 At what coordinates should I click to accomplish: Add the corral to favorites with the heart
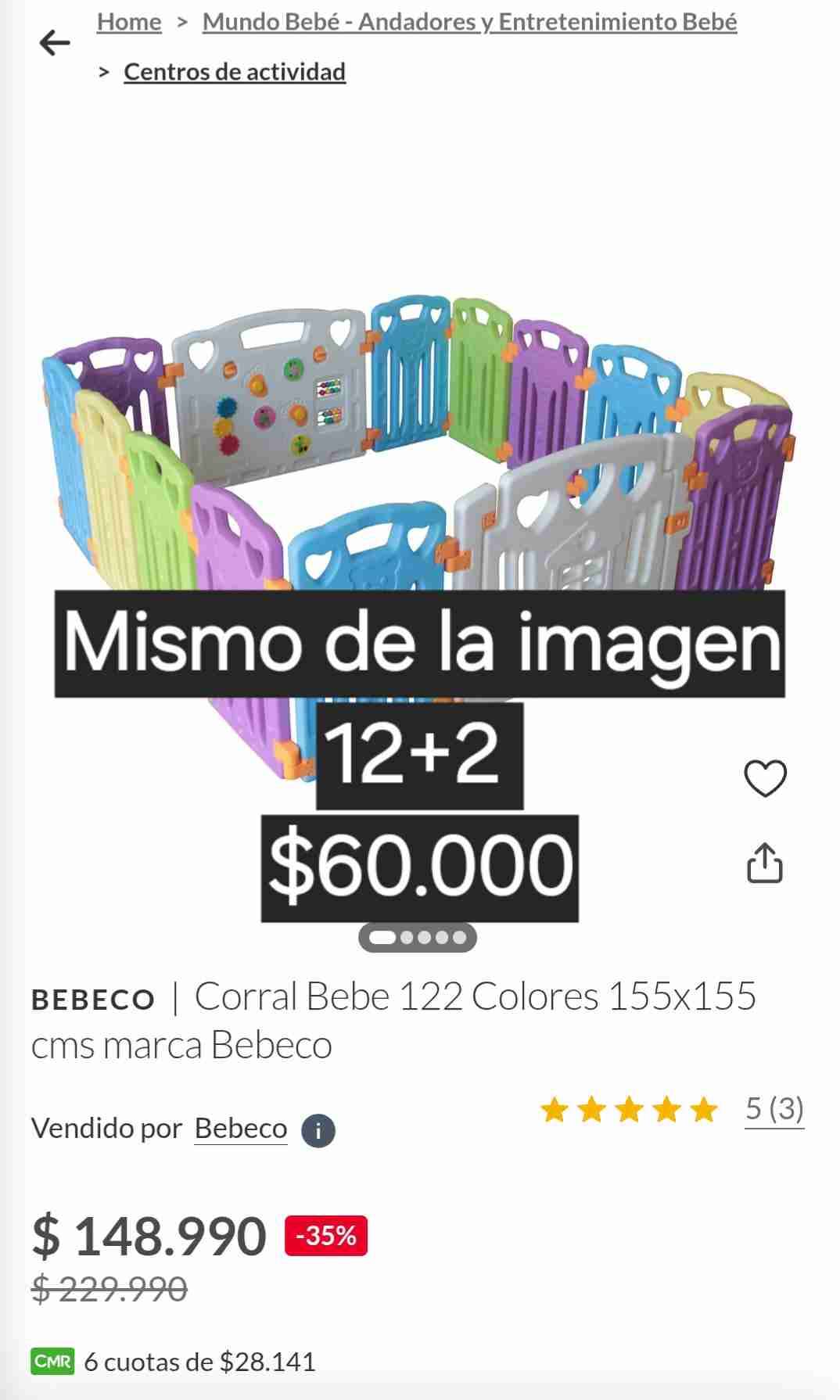coord(764,778)
